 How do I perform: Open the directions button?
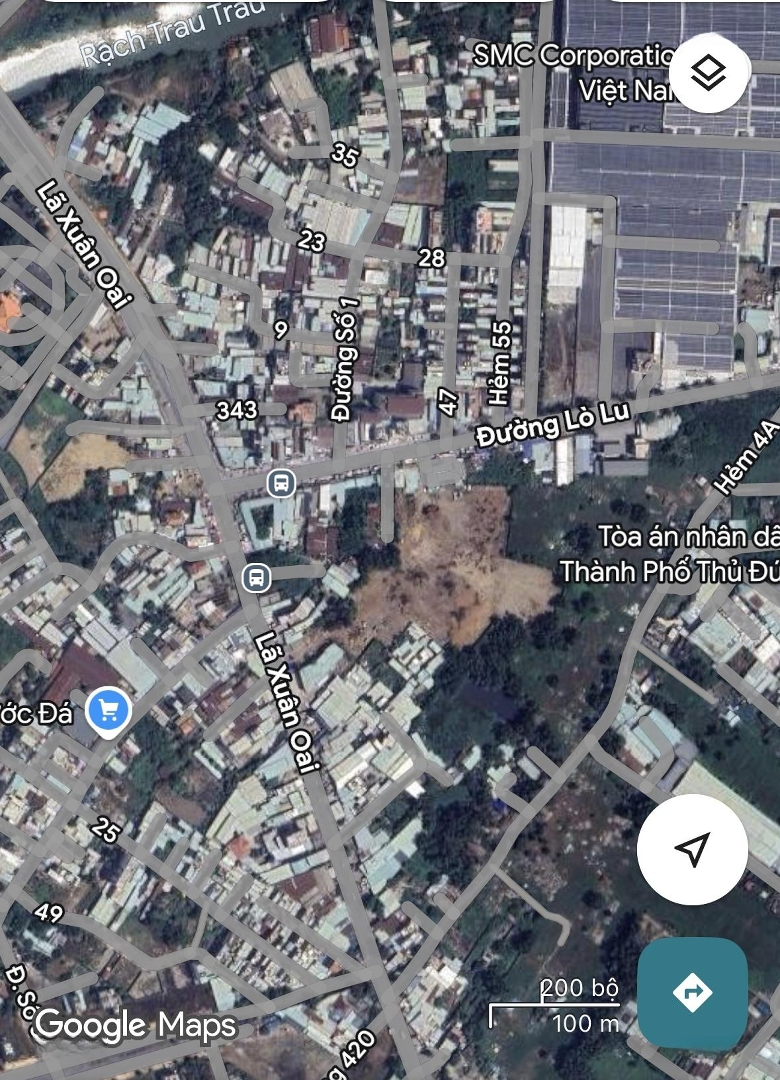pyautogui.click(x=692, y=992)
